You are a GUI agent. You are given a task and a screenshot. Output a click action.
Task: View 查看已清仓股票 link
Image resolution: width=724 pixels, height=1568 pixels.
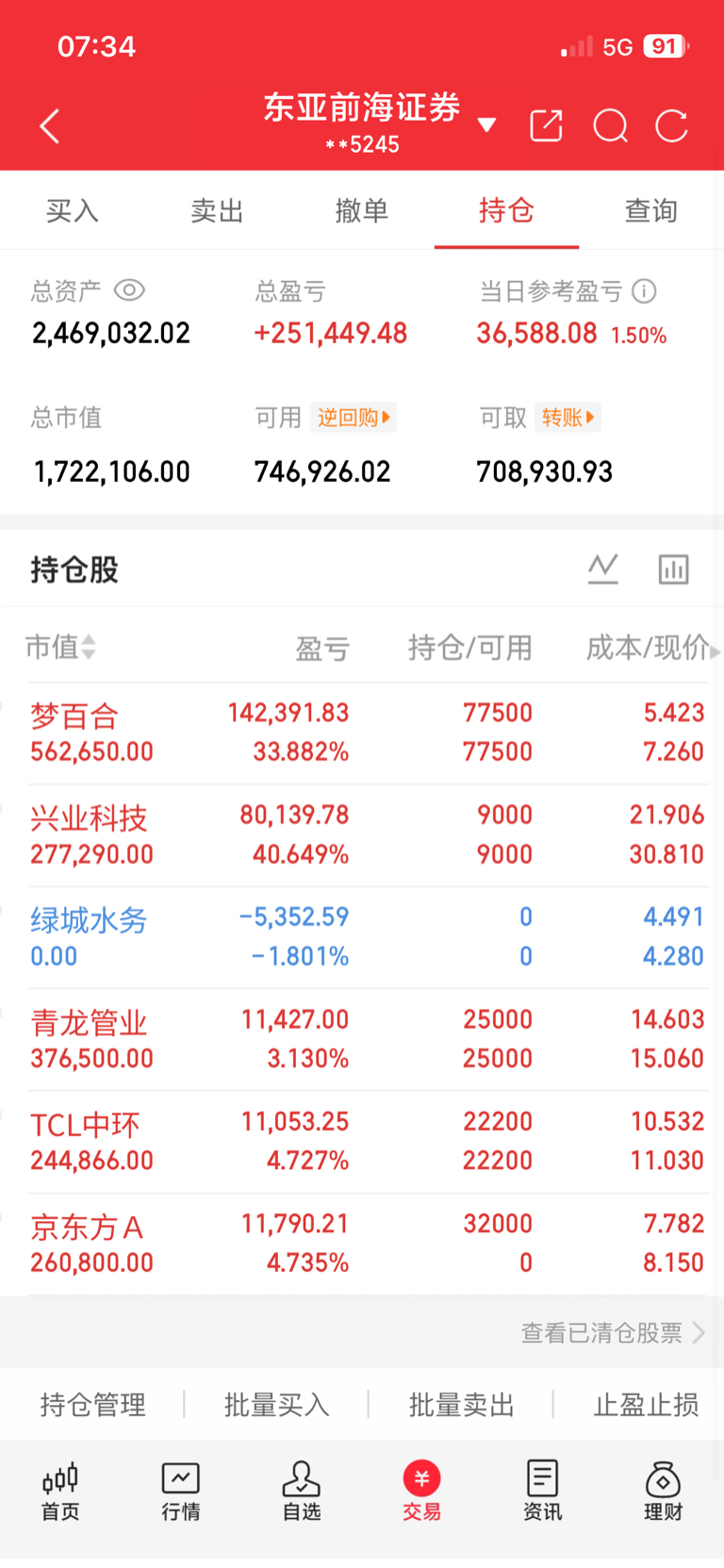[x=613, y=1332]
